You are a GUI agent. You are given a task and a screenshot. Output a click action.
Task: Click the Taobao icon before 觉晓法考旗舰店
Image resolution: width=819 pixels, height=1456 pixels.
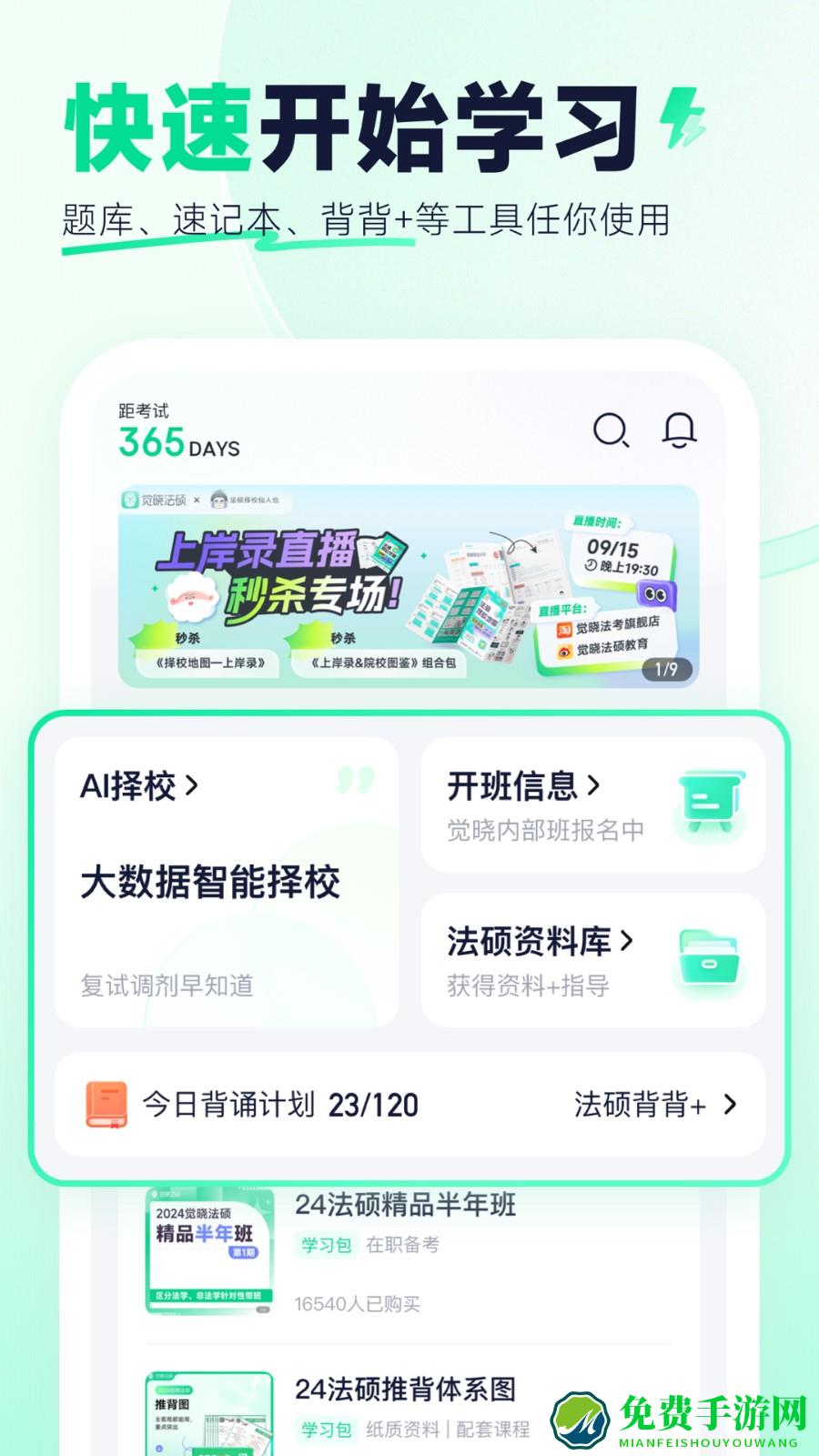pos(564,629)
